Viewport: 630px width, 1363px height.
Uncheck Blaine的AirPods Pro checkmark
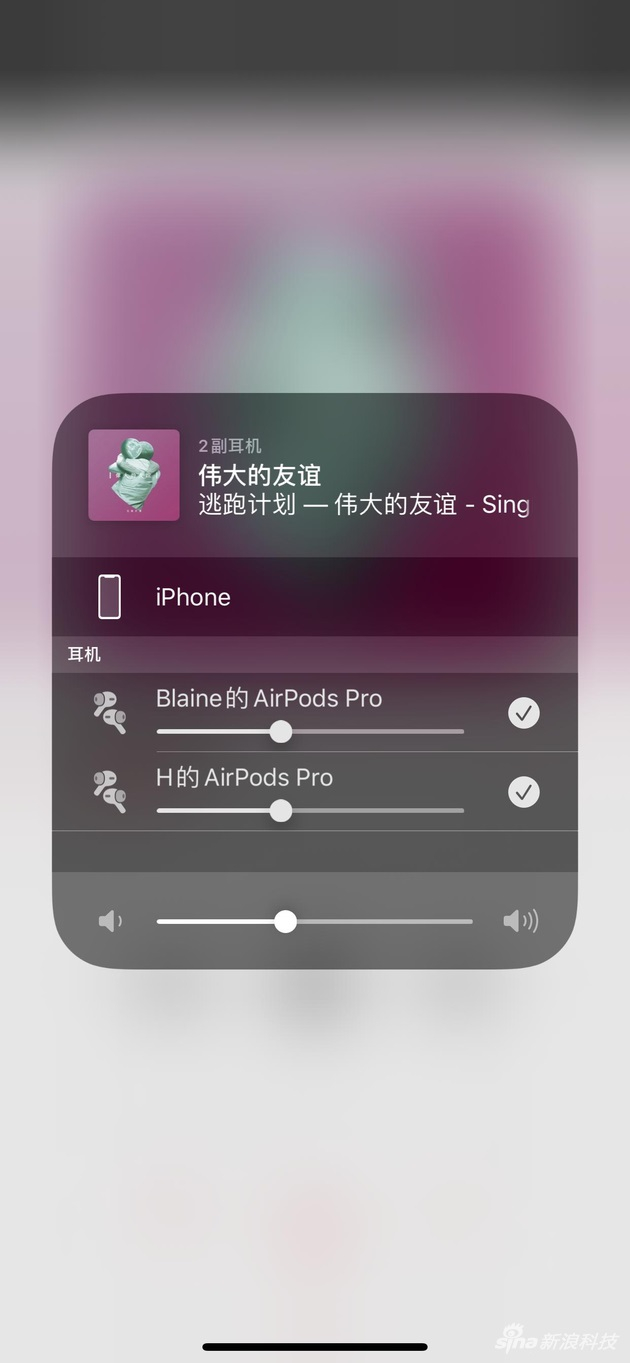click(523, 713)
